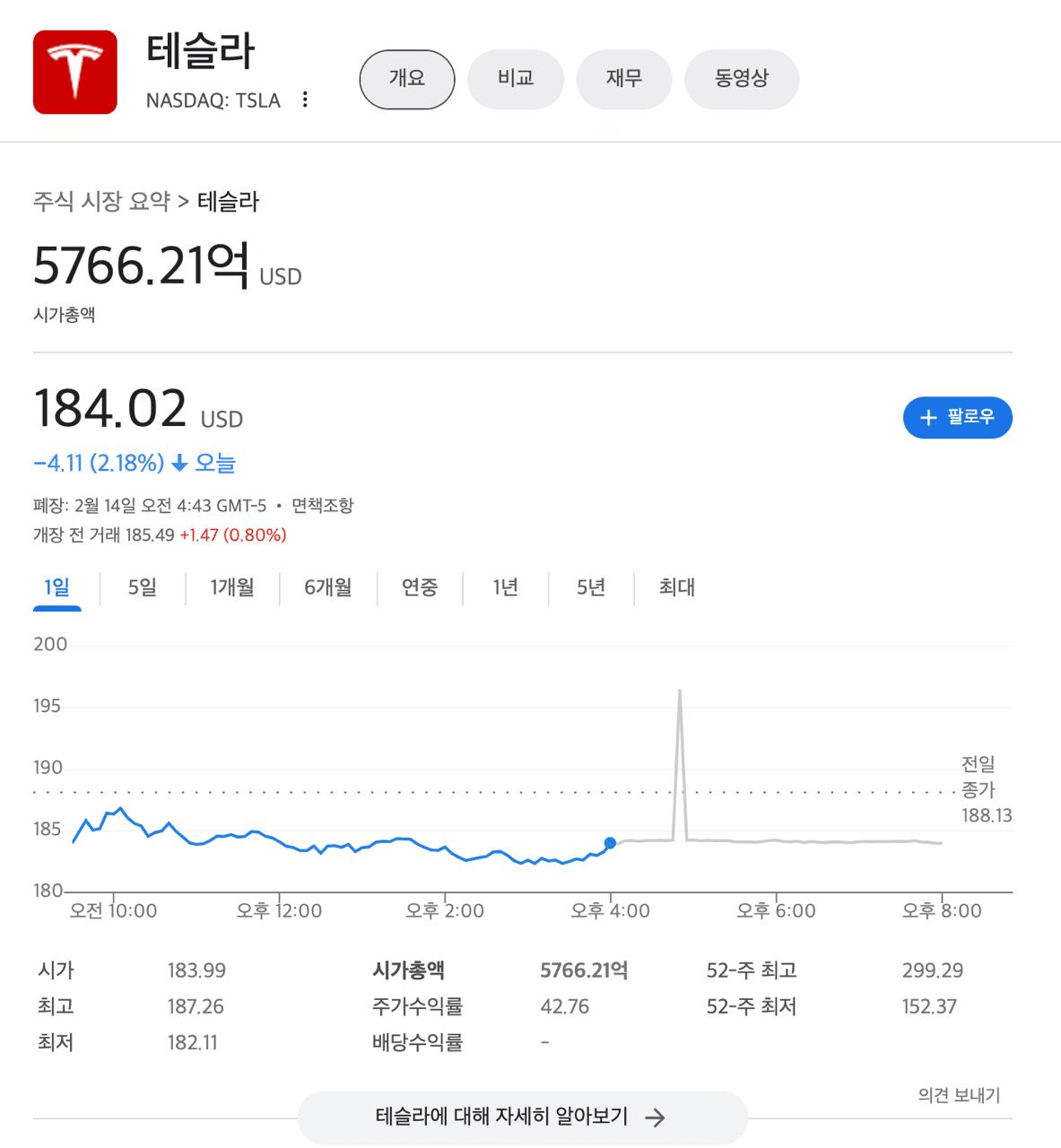The height and width of the screenshot is (1148, 1061).
Task: Tap 테슬라에 대해 자세히 알아보기 button
Action: [x=522, y=1117]
